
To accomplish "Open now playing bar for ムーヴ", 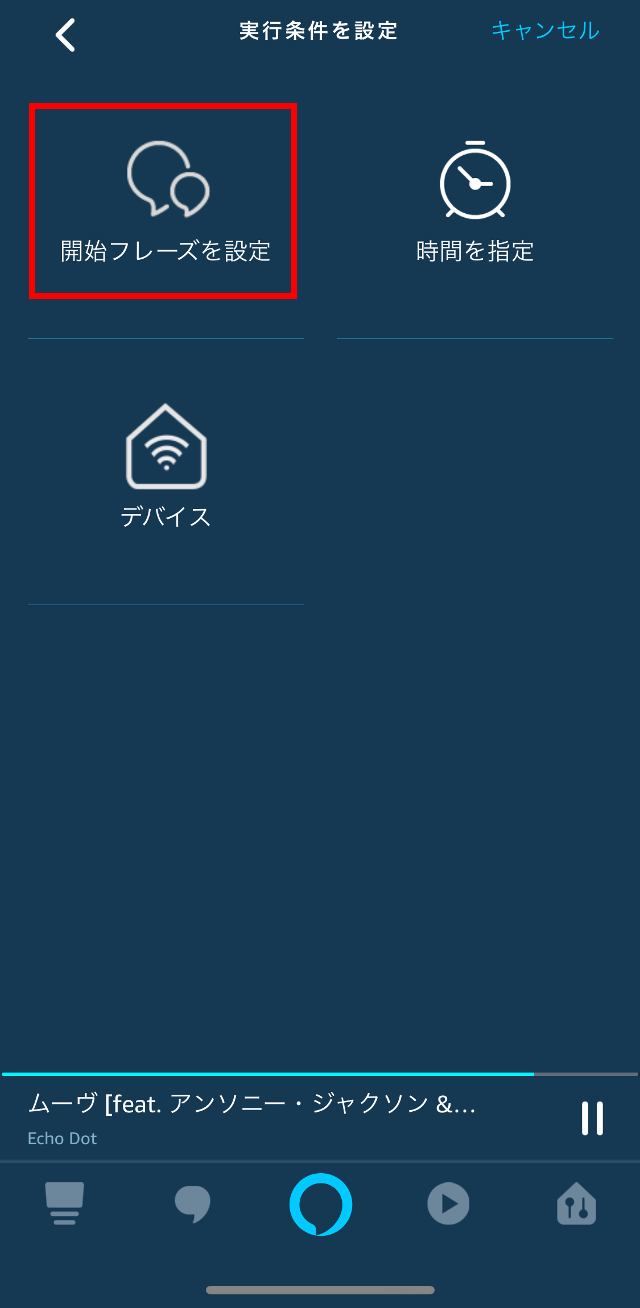I will pos(260,1117).
